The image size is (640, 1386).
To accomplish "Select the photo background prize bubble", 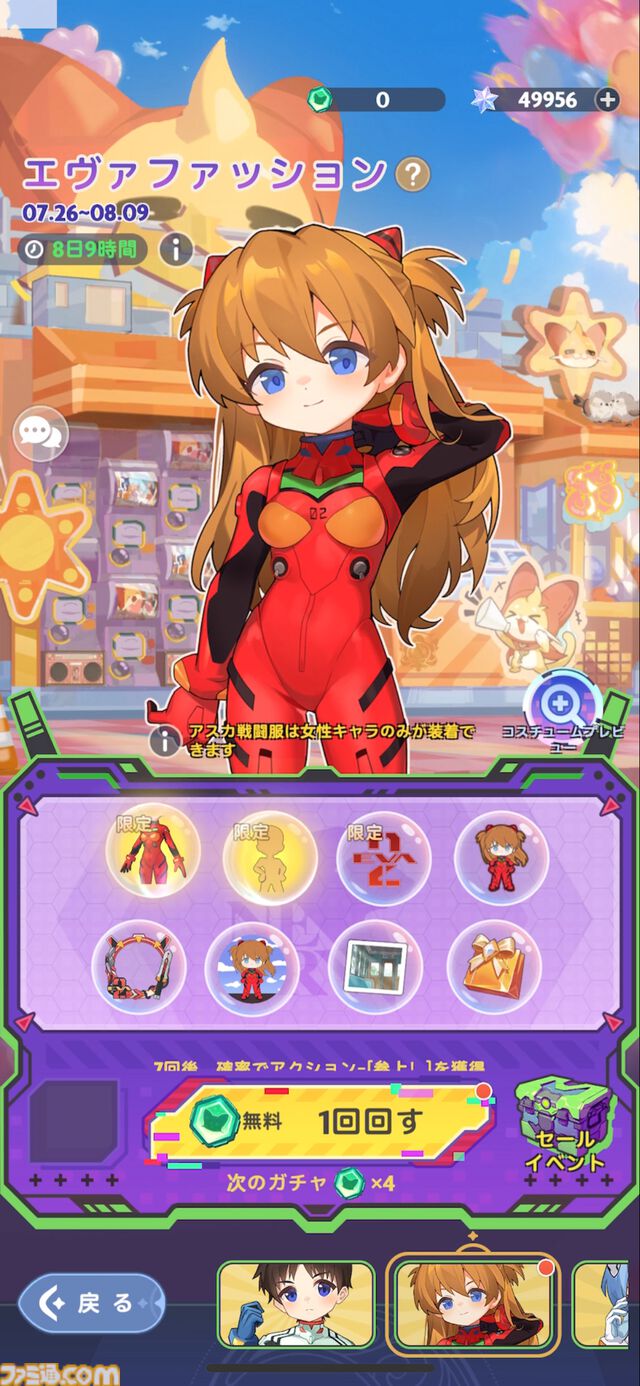I will tap(375, 967).
